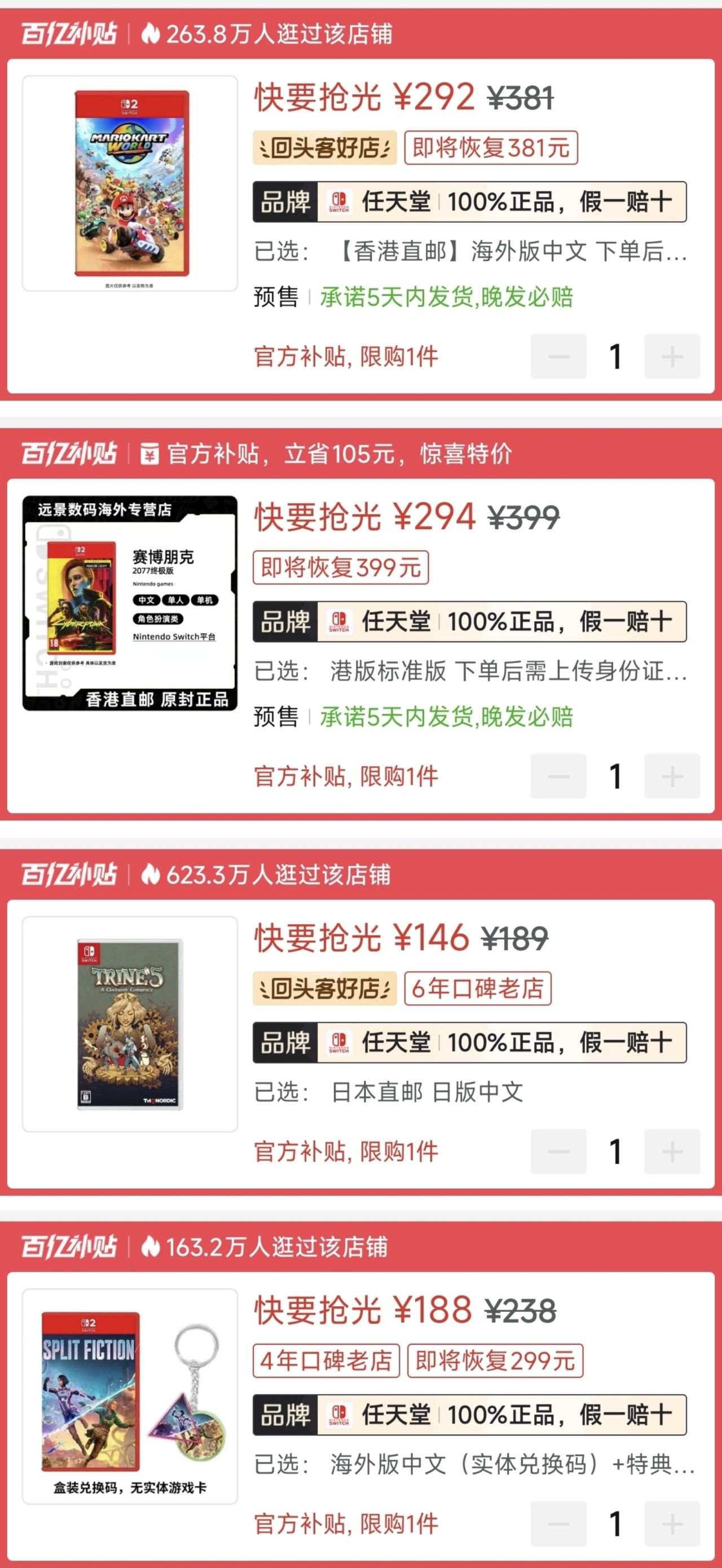Open the store header with 263.8万人逛过该店铺
The image size is (722, 1568).
[268, 33]
